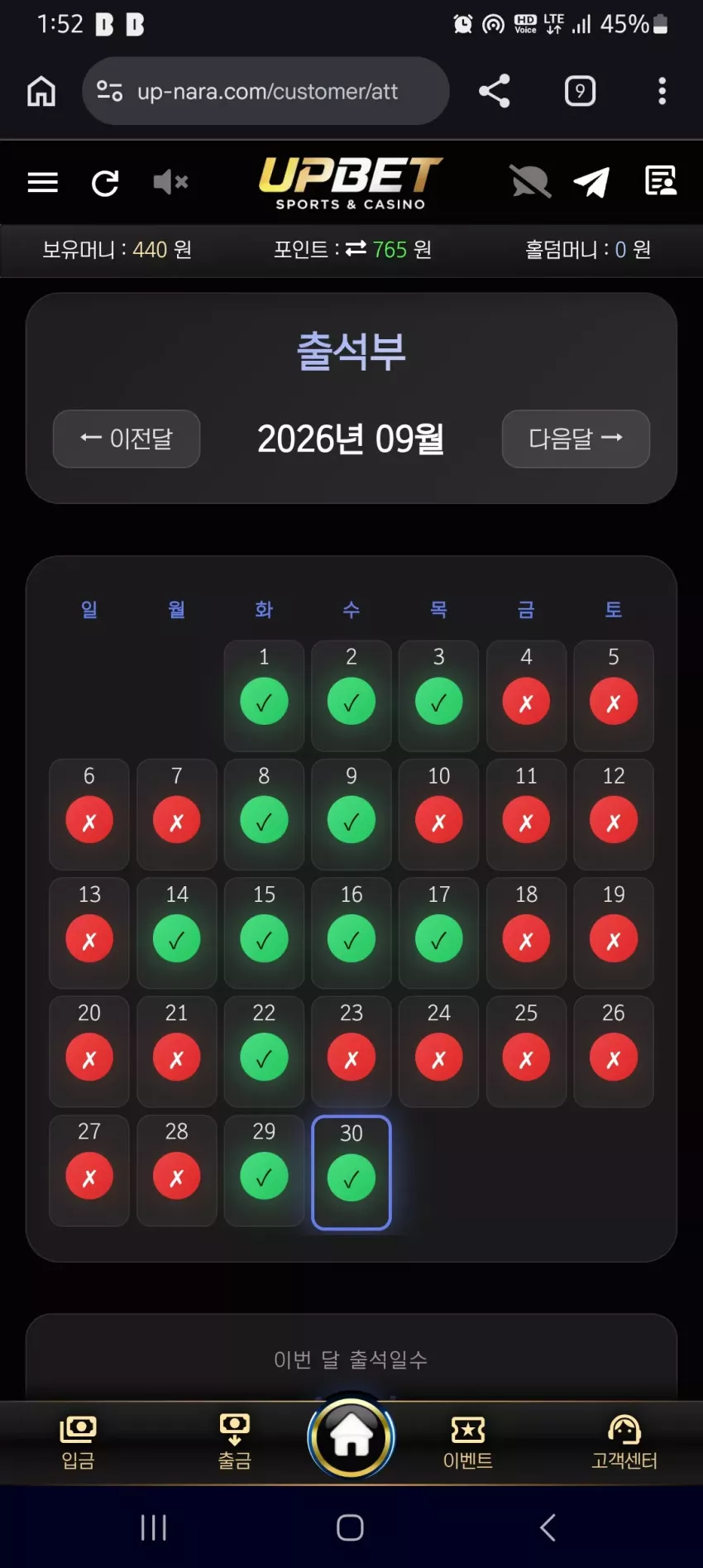Tap the refresh icon in header
Image resolution: width=703 pixels, height=1568 pixels.
pos(105,182)
